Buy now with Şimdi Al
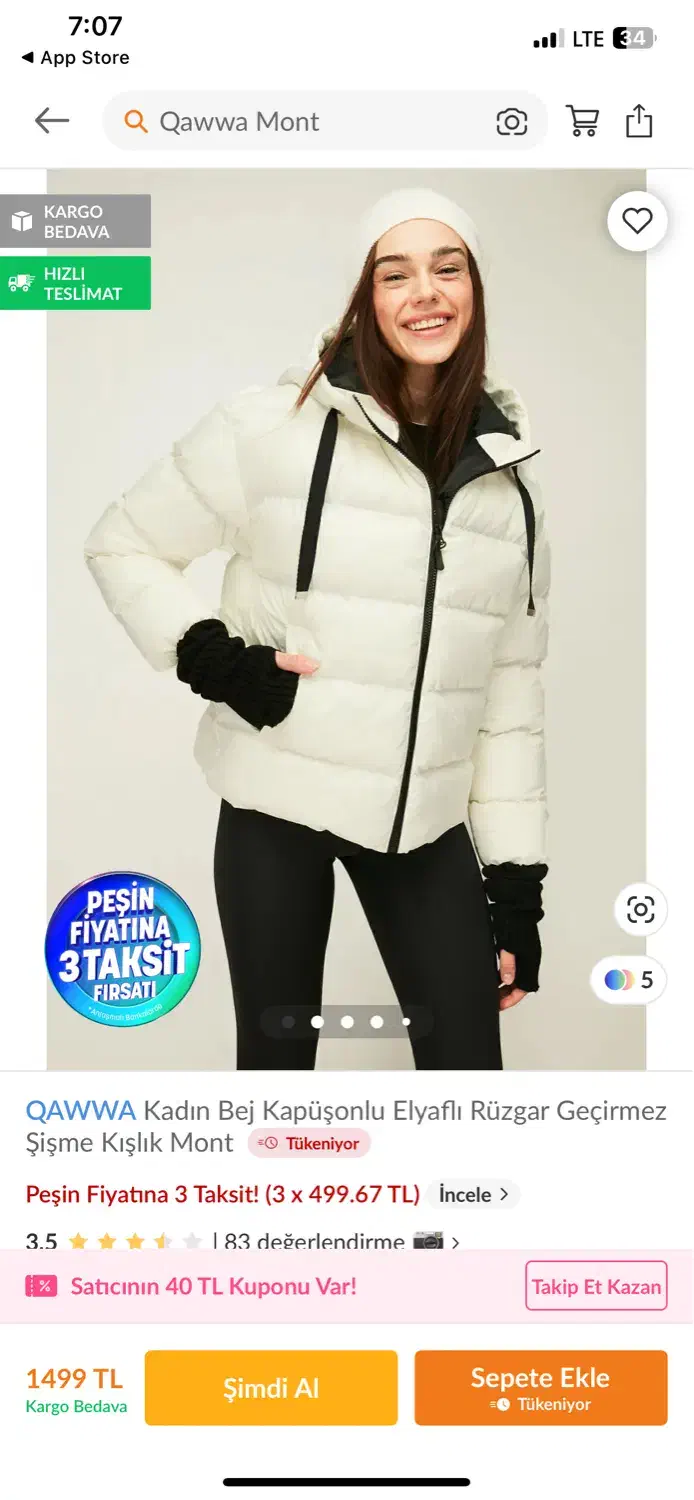The height and width of the screenshot is (1500, 694). [271, 1388]
